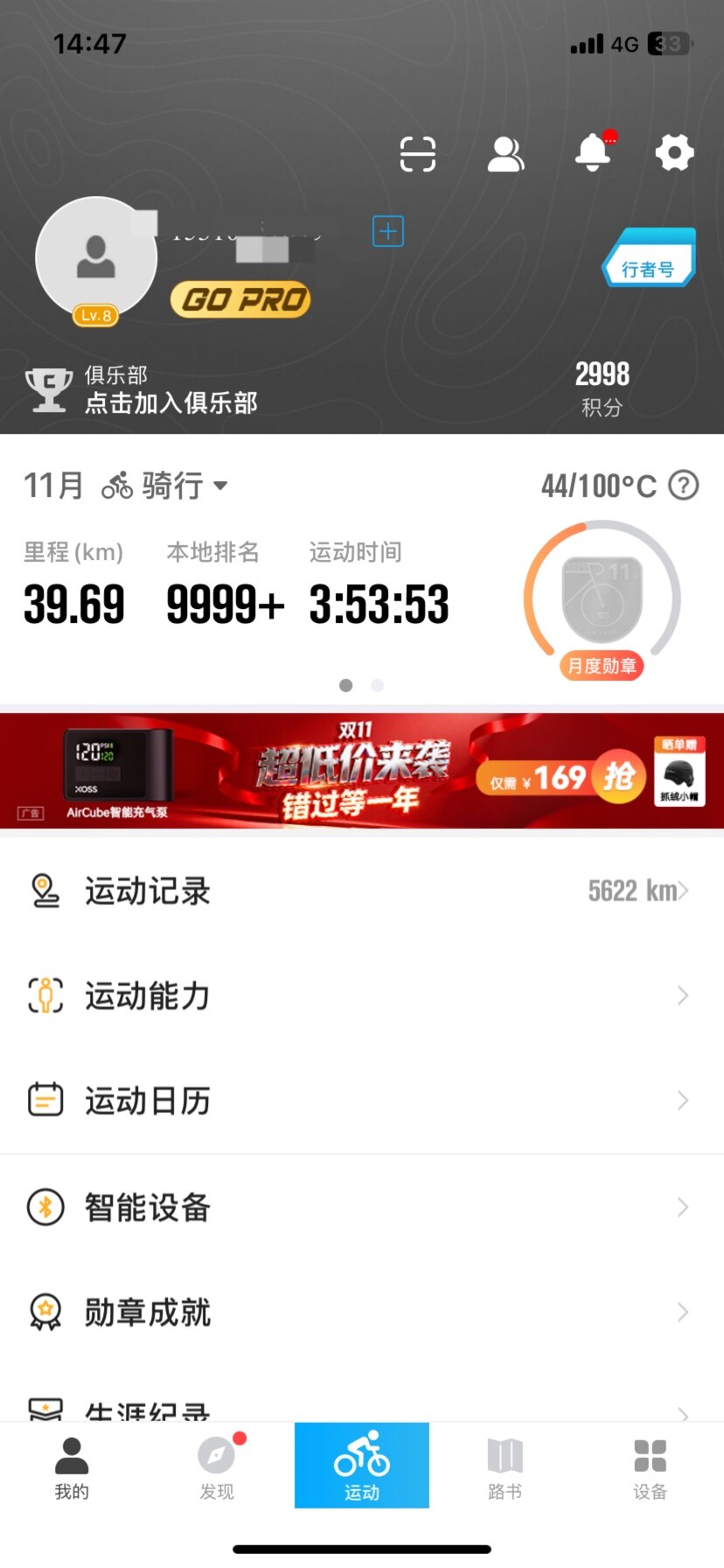
Task: Open 运动记录 showing 5622 km
Action: click(362, 891)
